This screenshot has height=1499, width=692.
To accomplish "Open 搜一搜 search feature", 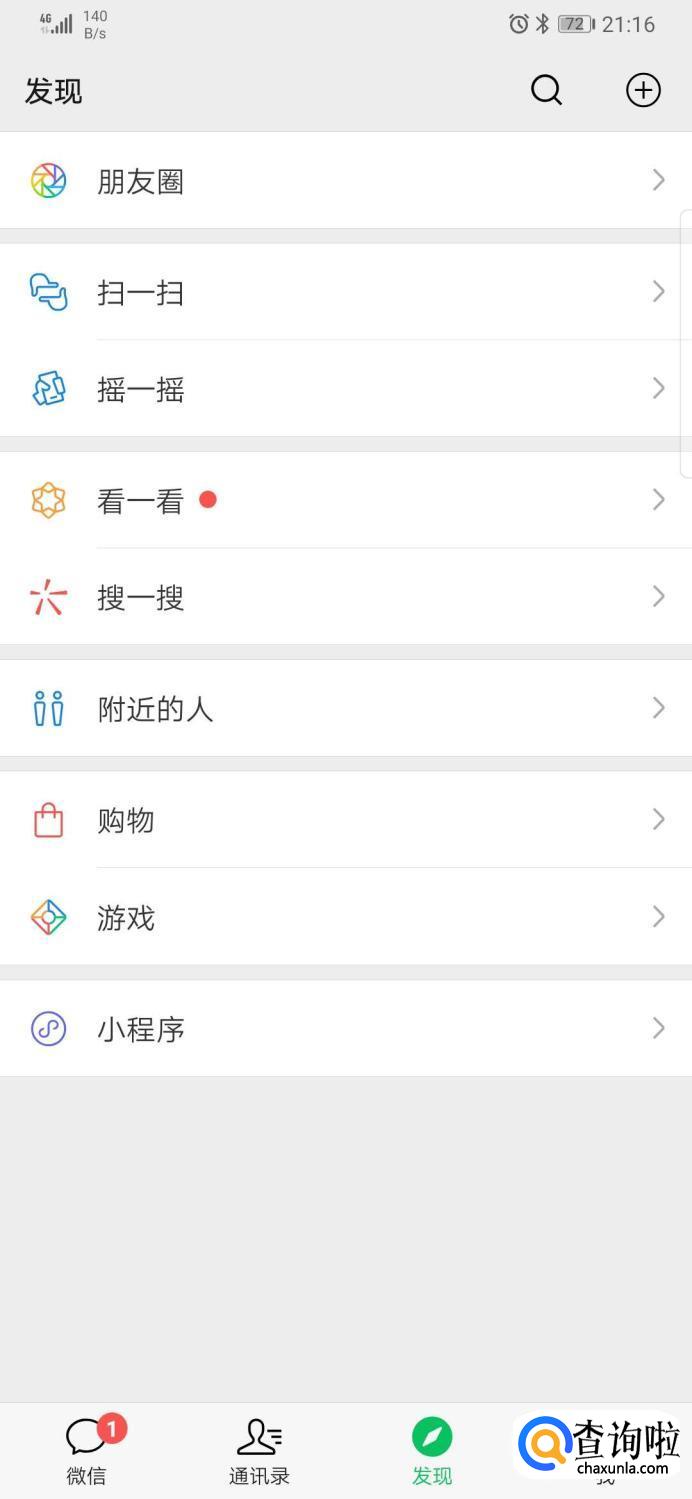I will pyautogui.click(x=345, y=597).
